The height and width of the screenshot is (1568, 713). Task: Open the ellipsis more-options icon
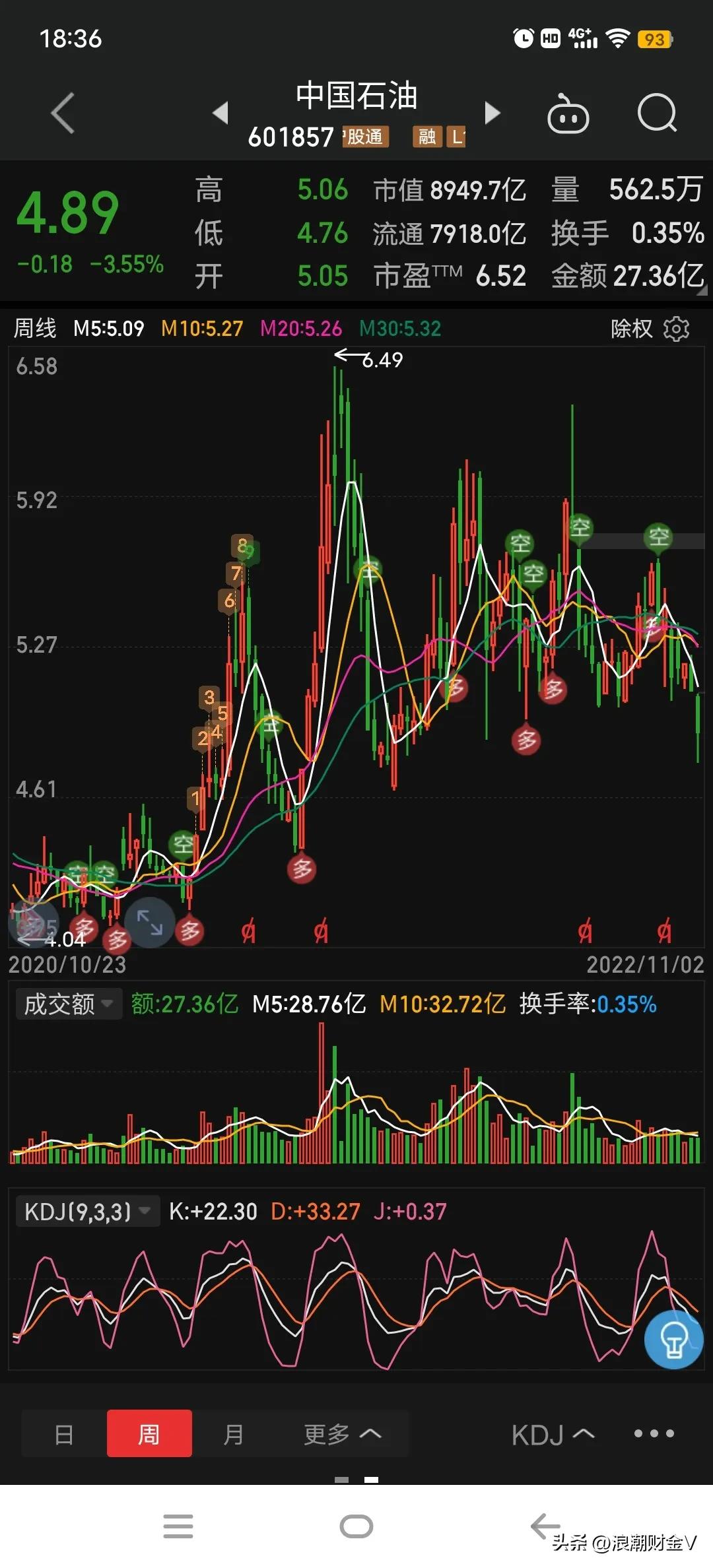point(652,1433)
